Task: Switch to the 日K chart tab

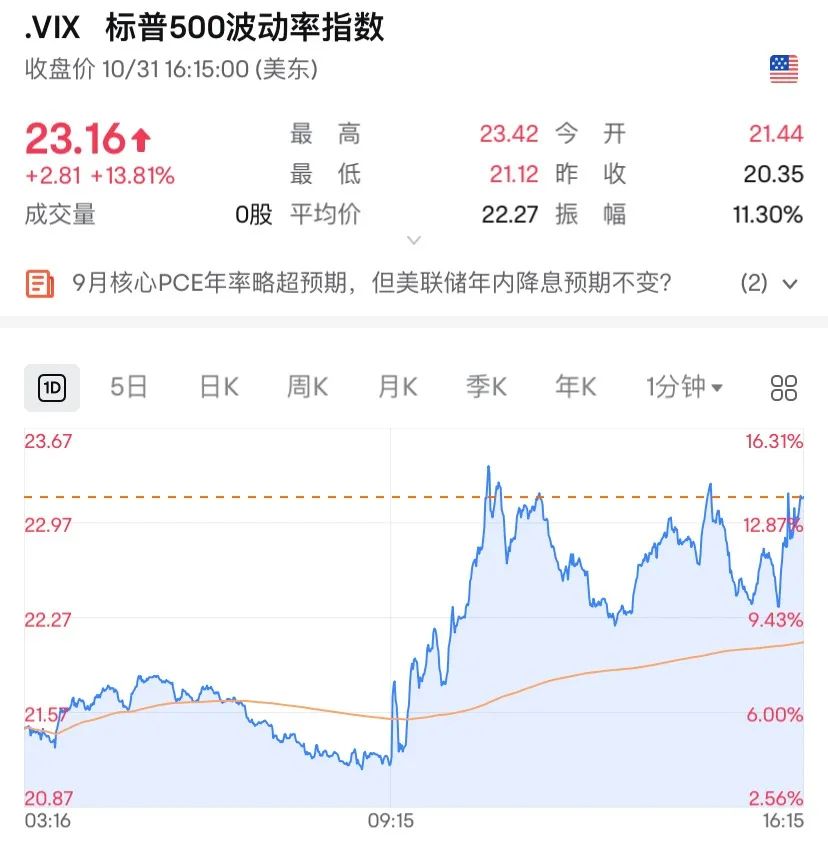Action: point(219,387)
